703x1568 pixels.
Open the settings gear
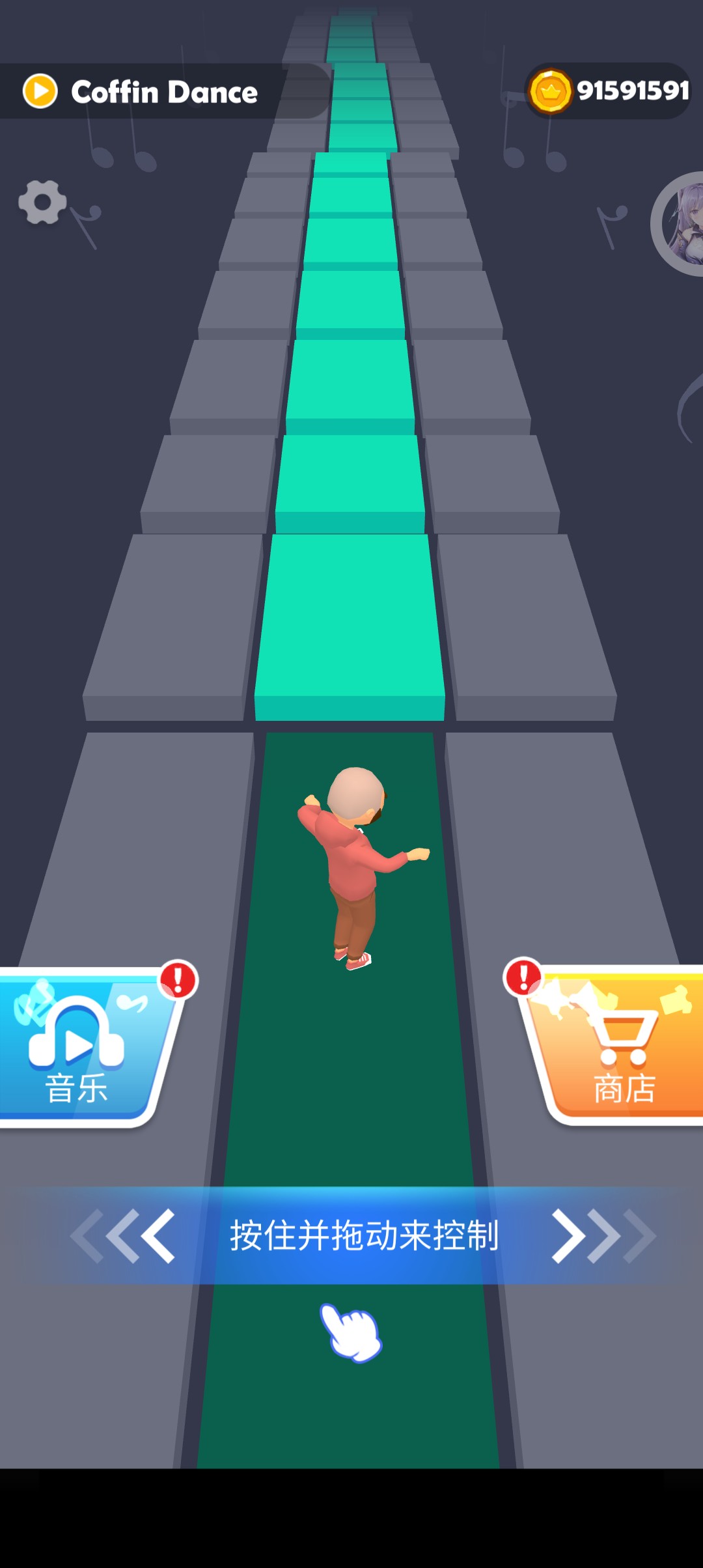click(42, 203)
